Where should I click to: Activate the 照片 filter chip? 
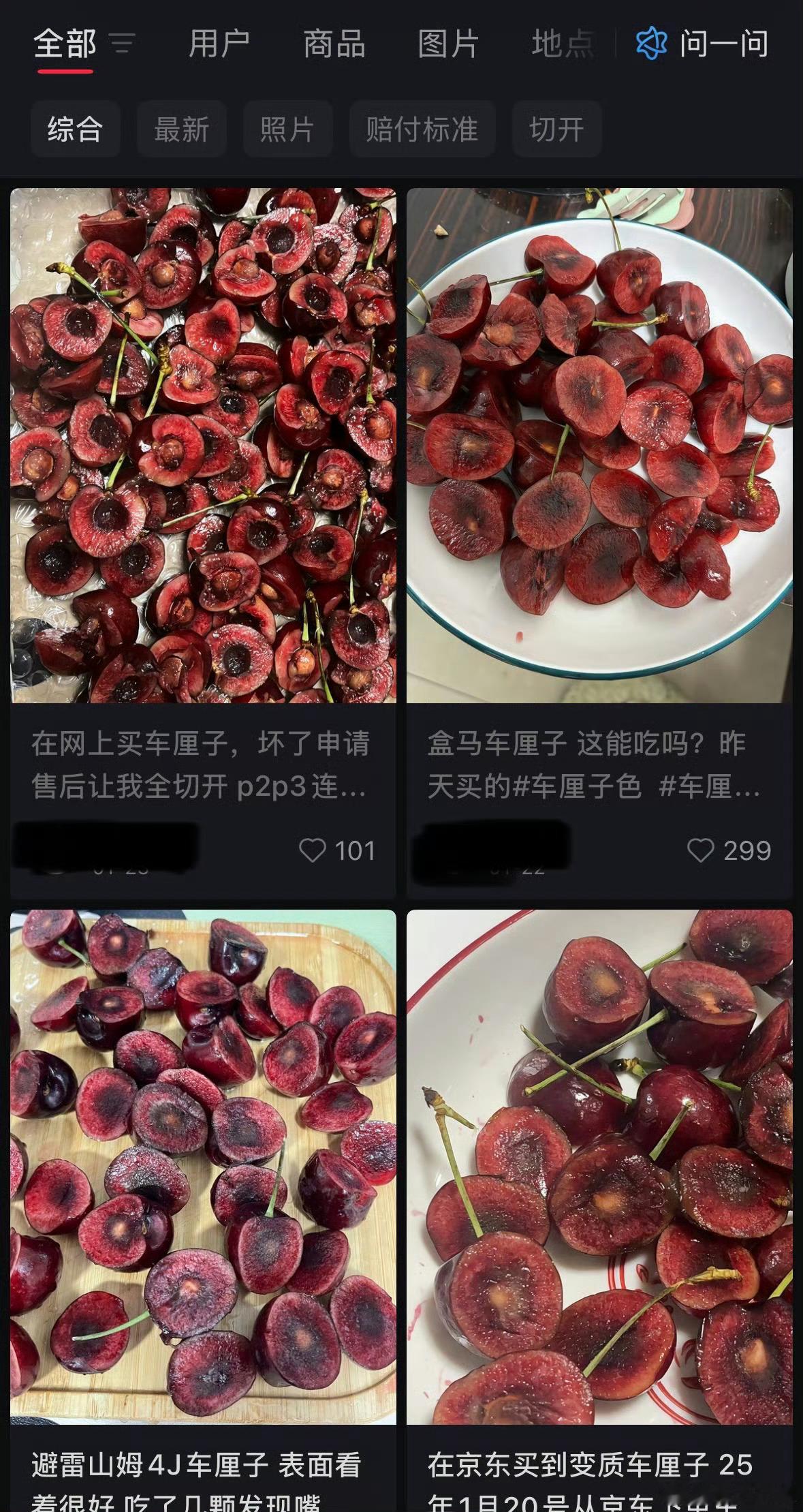[x=287, y=128]
